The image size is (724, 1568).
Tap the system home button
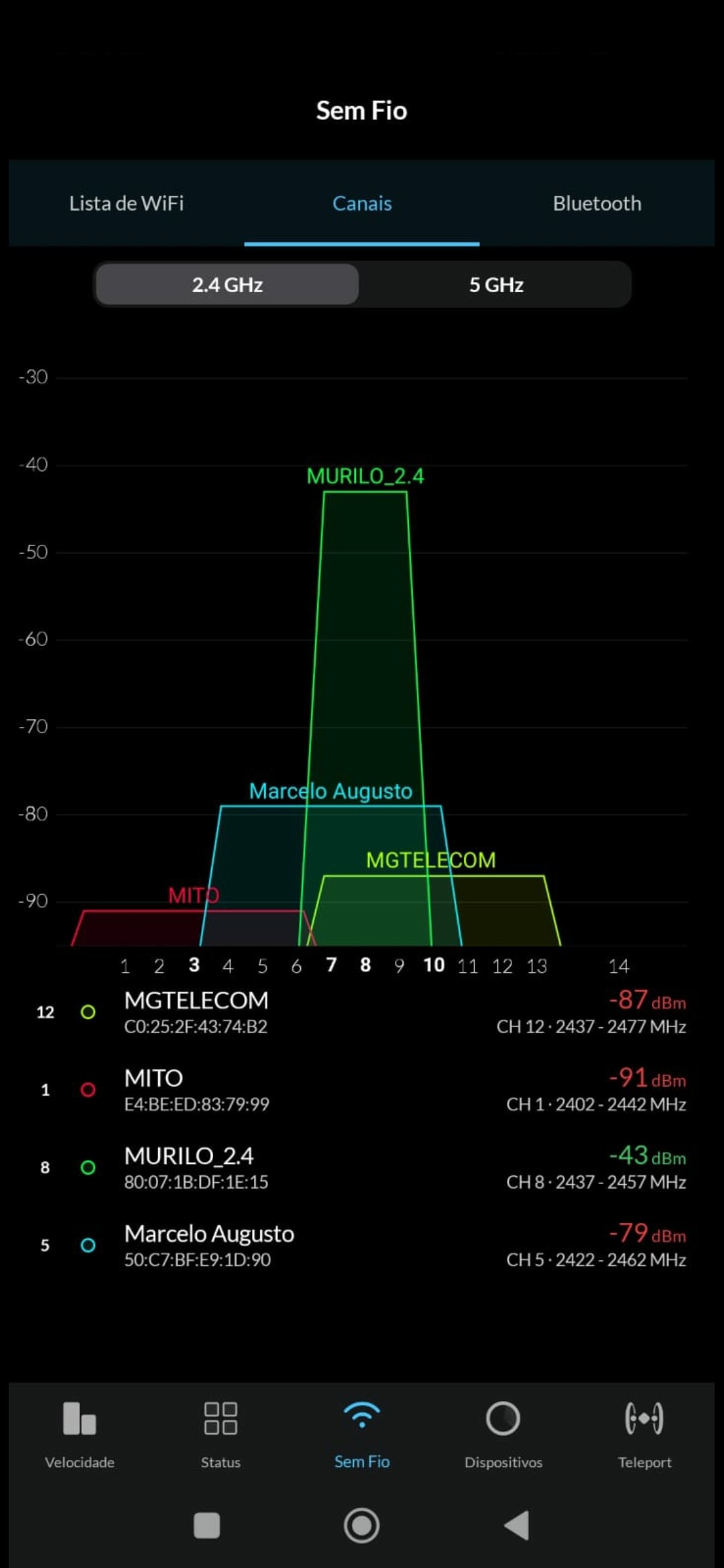coord(362,1525)
